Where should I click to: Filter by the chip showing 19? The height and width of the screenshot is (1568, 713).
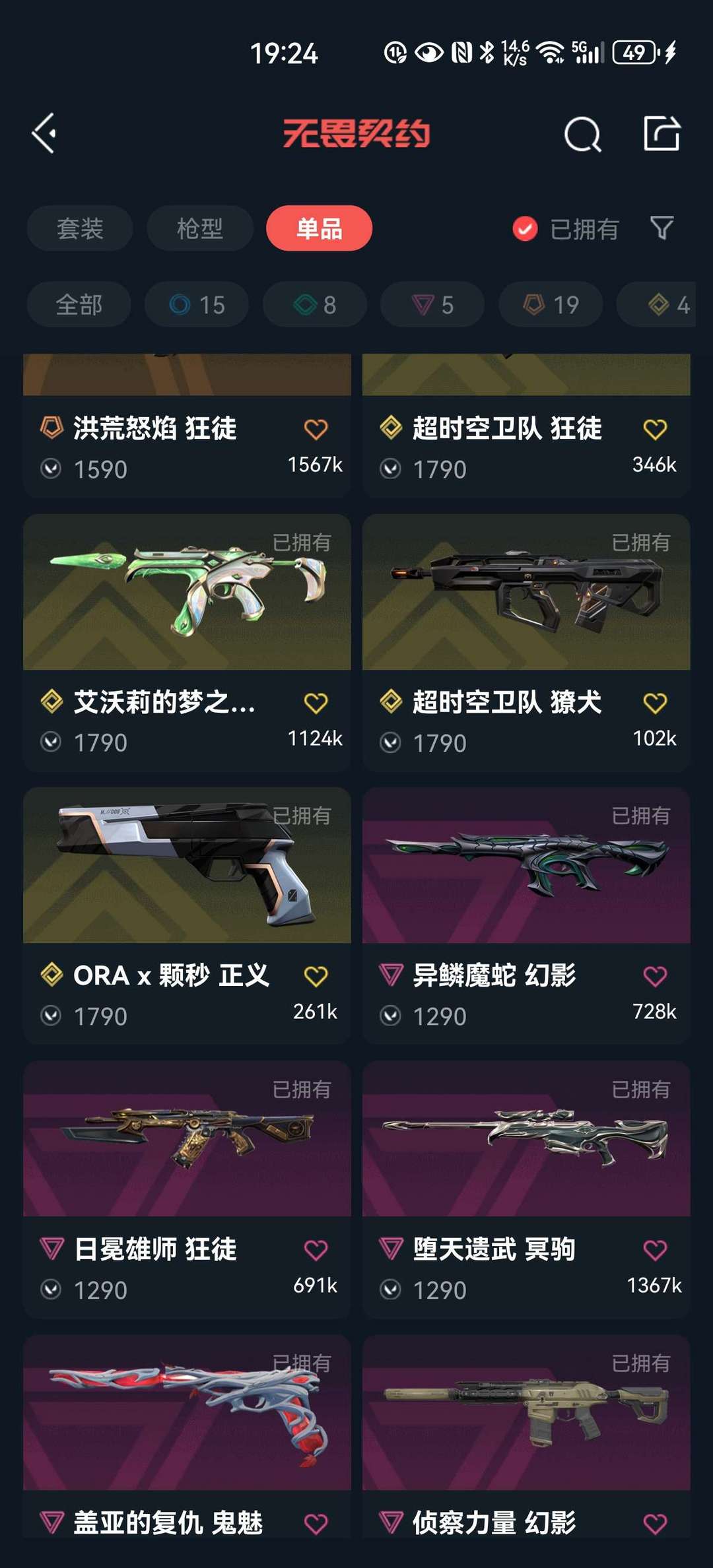[551, 304]
